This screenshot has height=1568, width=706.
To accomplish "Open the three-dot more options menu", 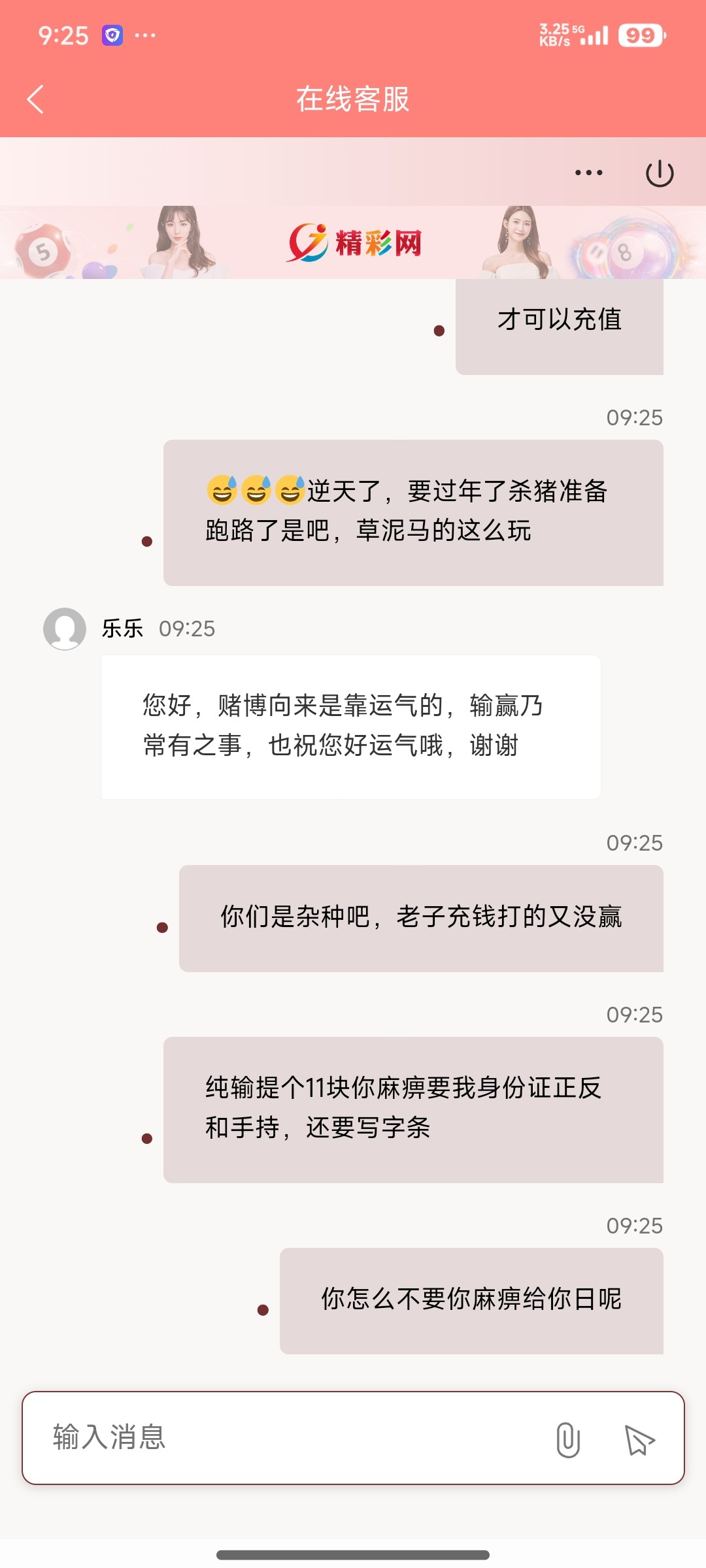I will coord(588,173).
